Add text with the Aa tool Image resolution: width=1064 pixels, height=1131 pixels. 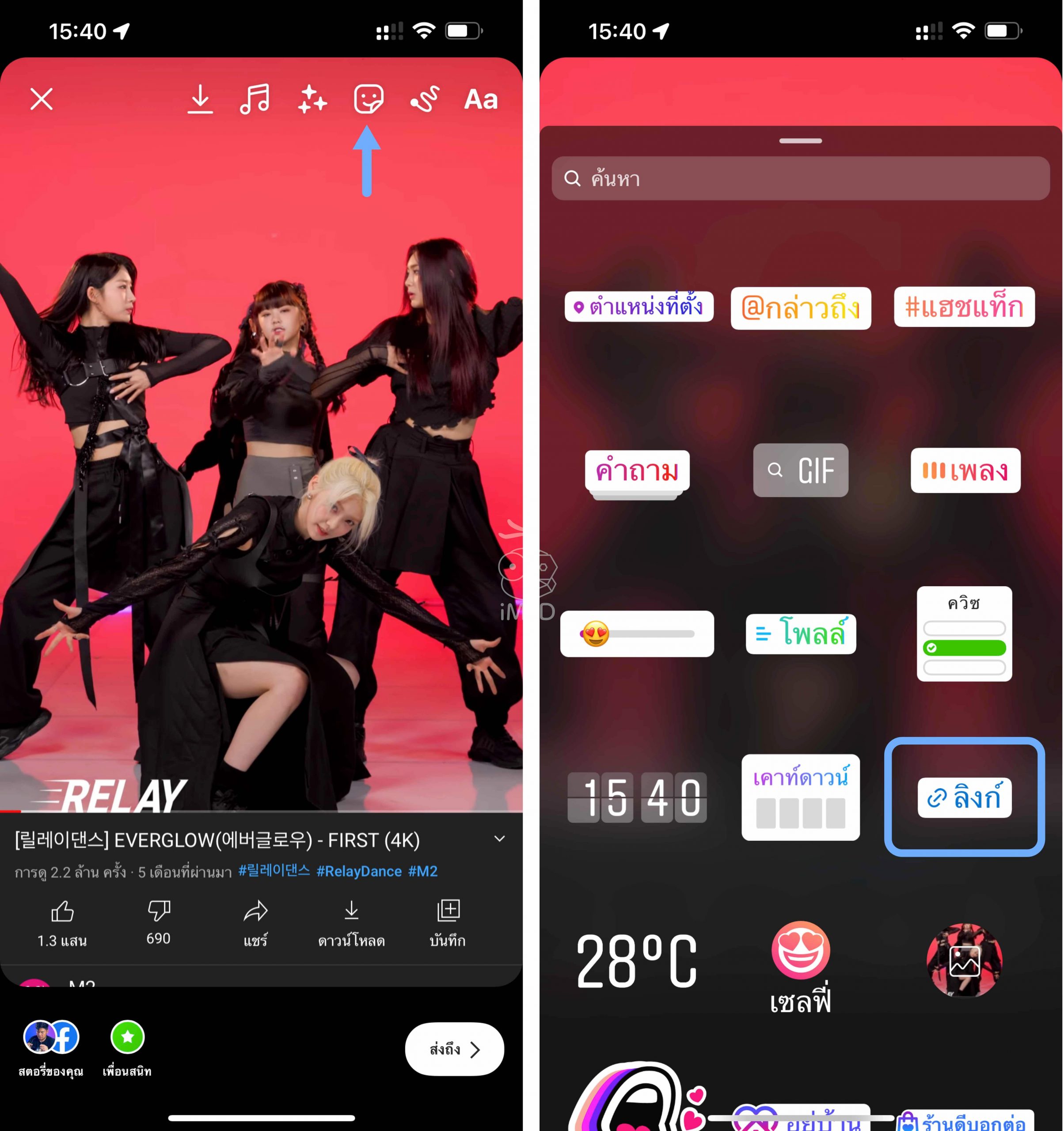(x=481, y=99)
